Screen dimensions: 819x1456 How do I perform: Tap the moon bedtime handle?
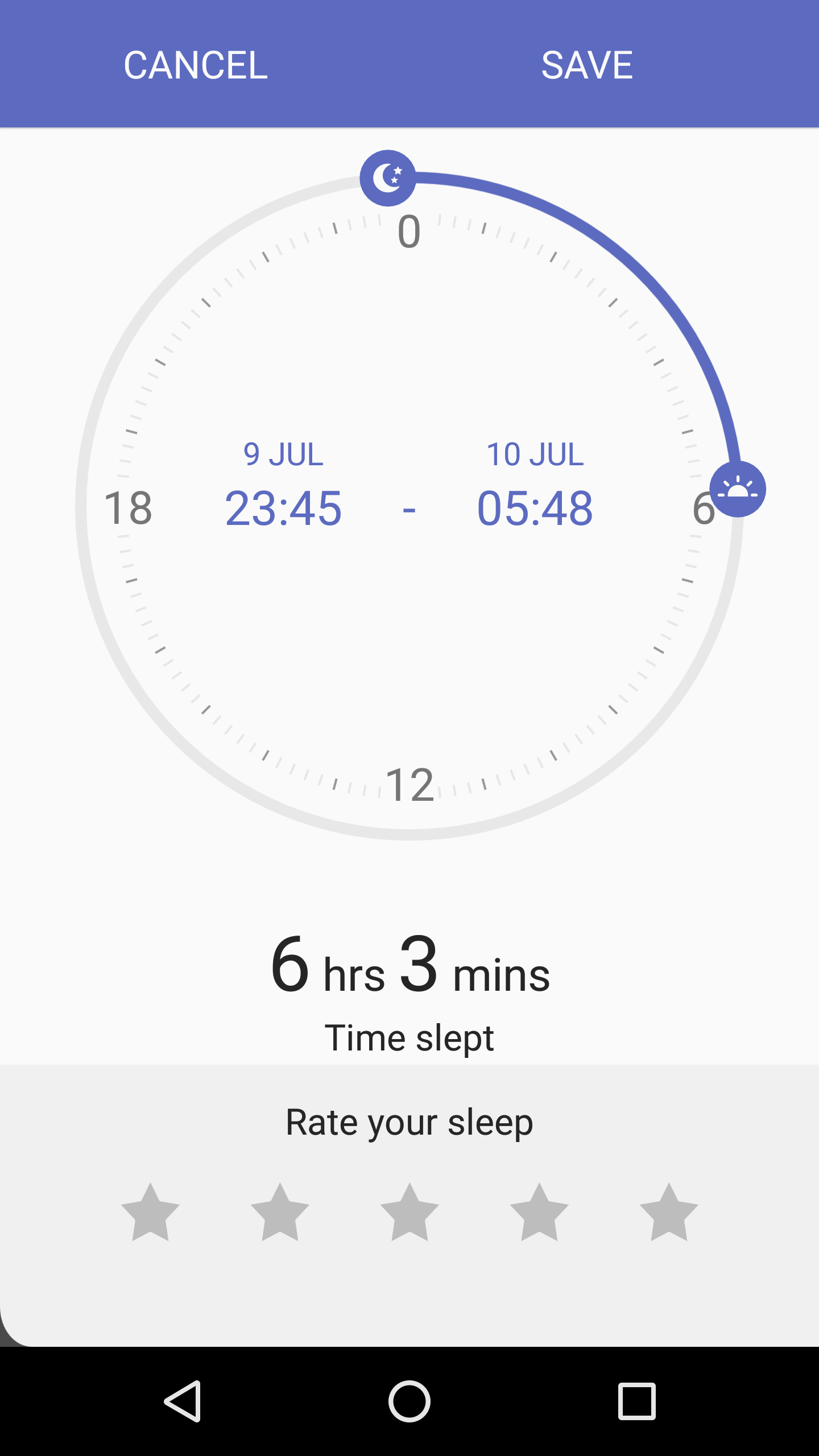pos(388,178)
